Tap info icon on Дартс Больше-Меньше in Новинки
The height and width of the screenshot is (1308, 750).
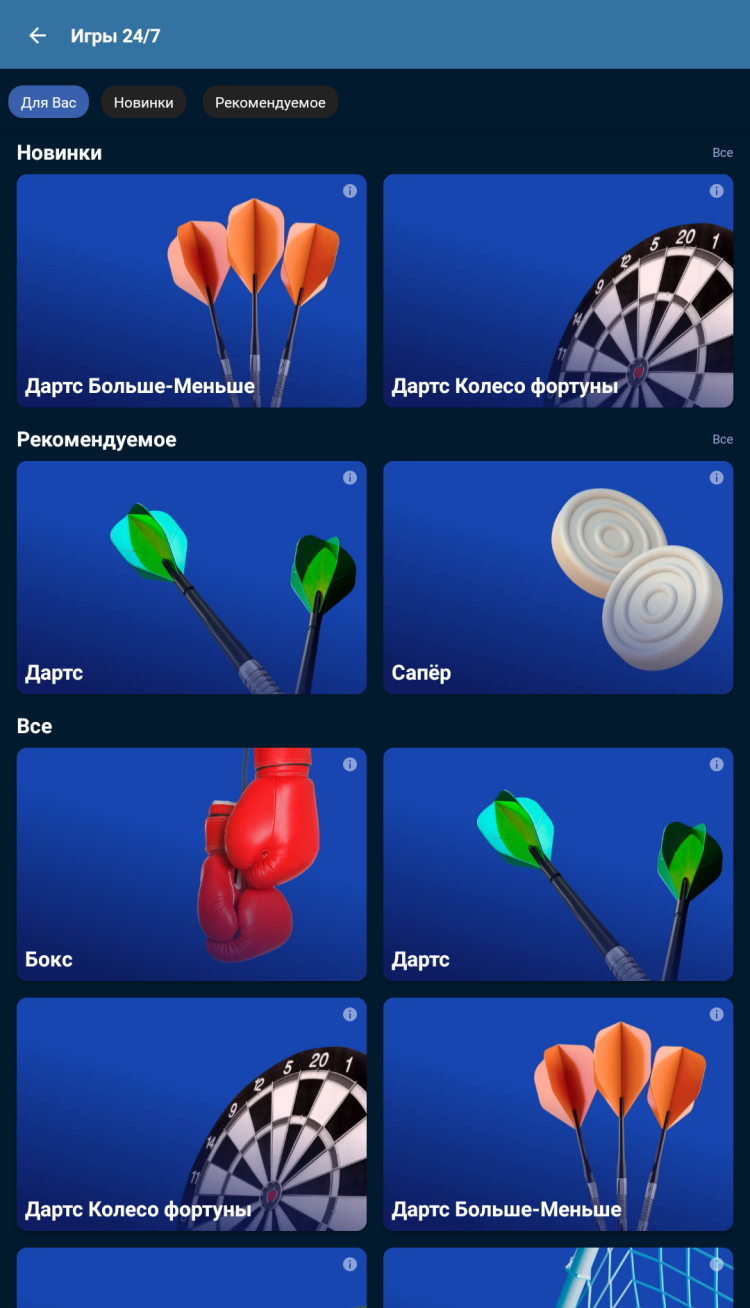point(350,191)
